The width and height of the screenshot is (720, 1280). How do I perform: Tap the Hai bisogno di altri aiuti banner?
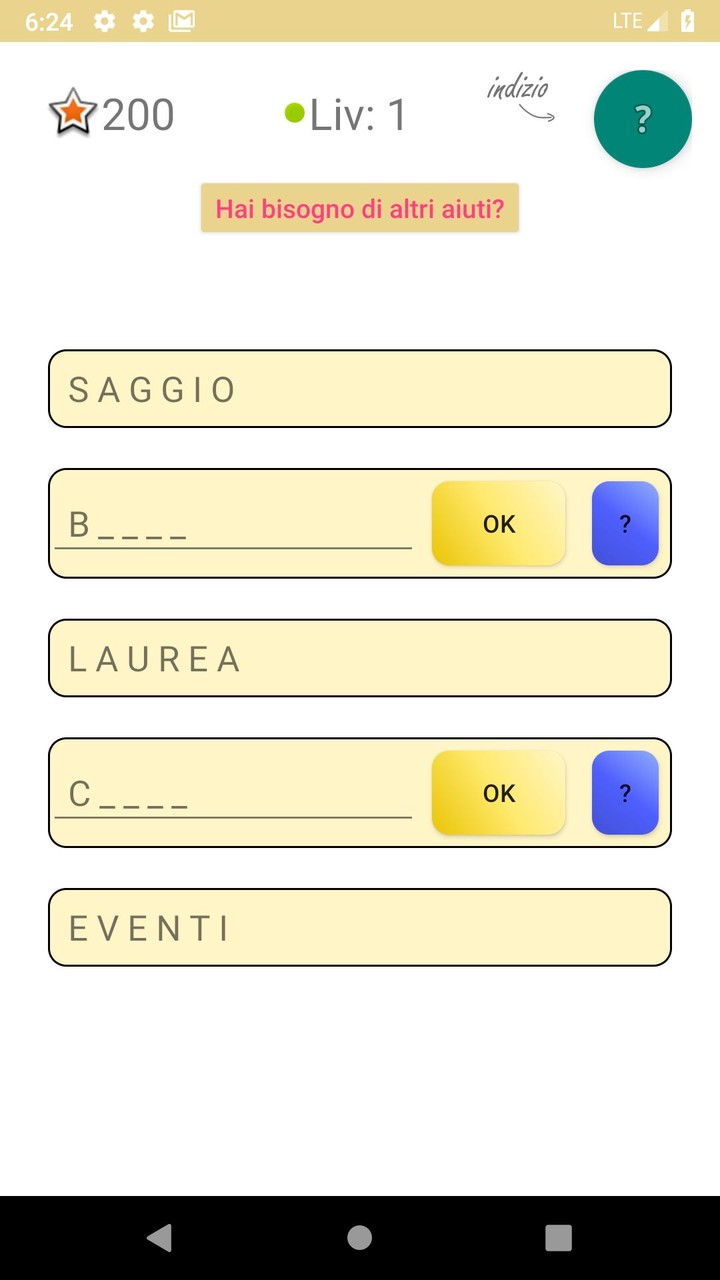[x=359, y=208]
